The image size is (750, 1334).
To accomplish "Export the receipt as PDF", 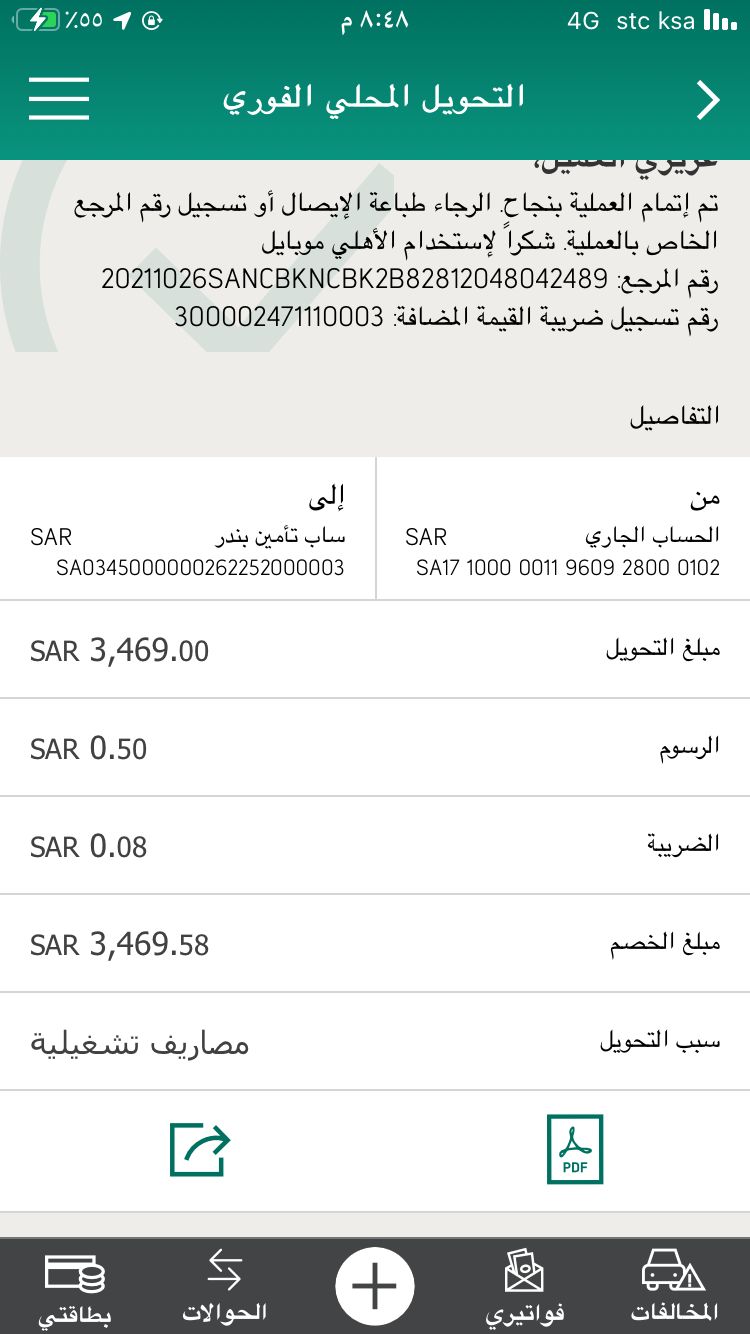I will point(575,1150).
